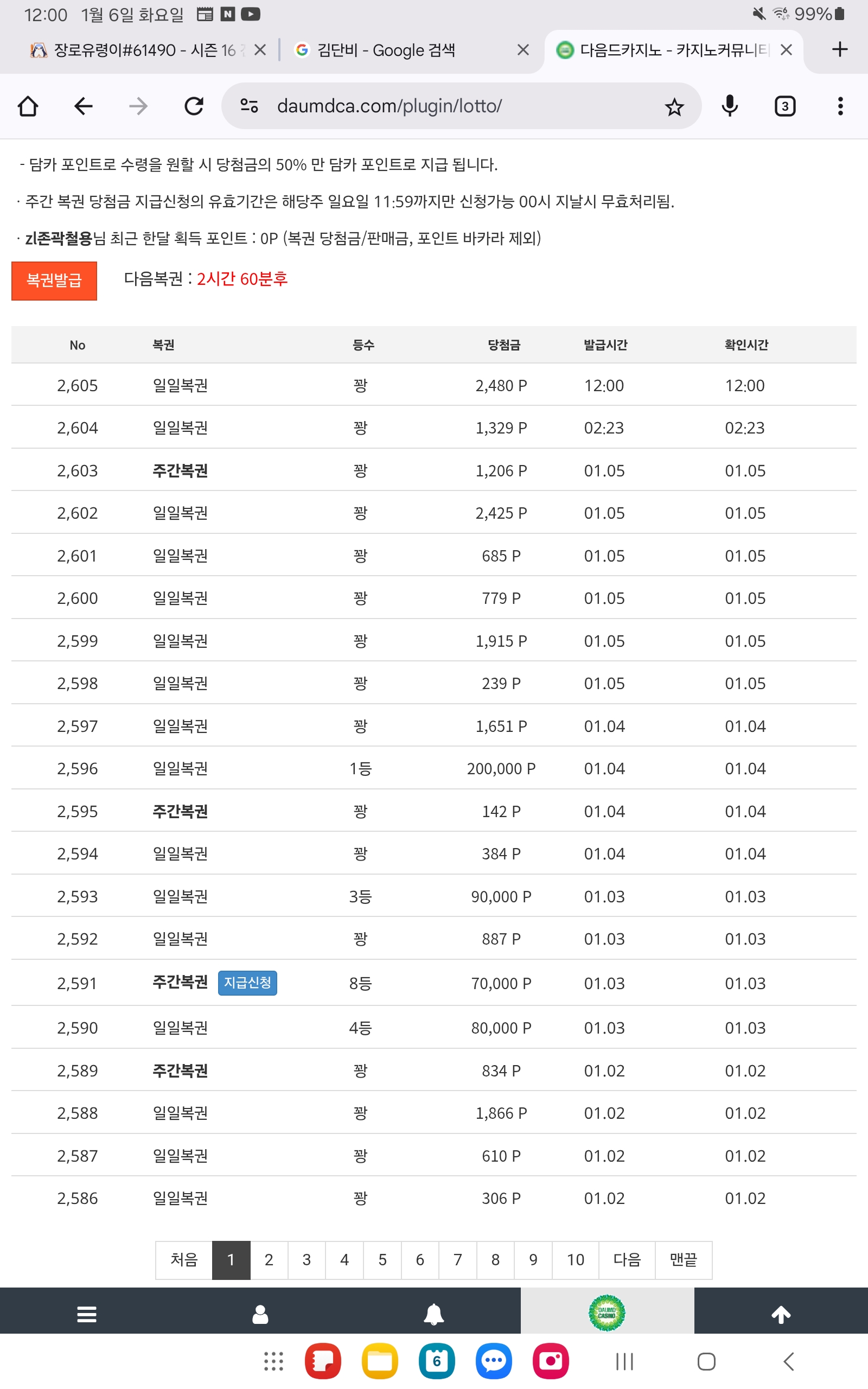Return to first page with 처음
Viewport: 868px width, 1389px height.
click(x=184, y=1260)
